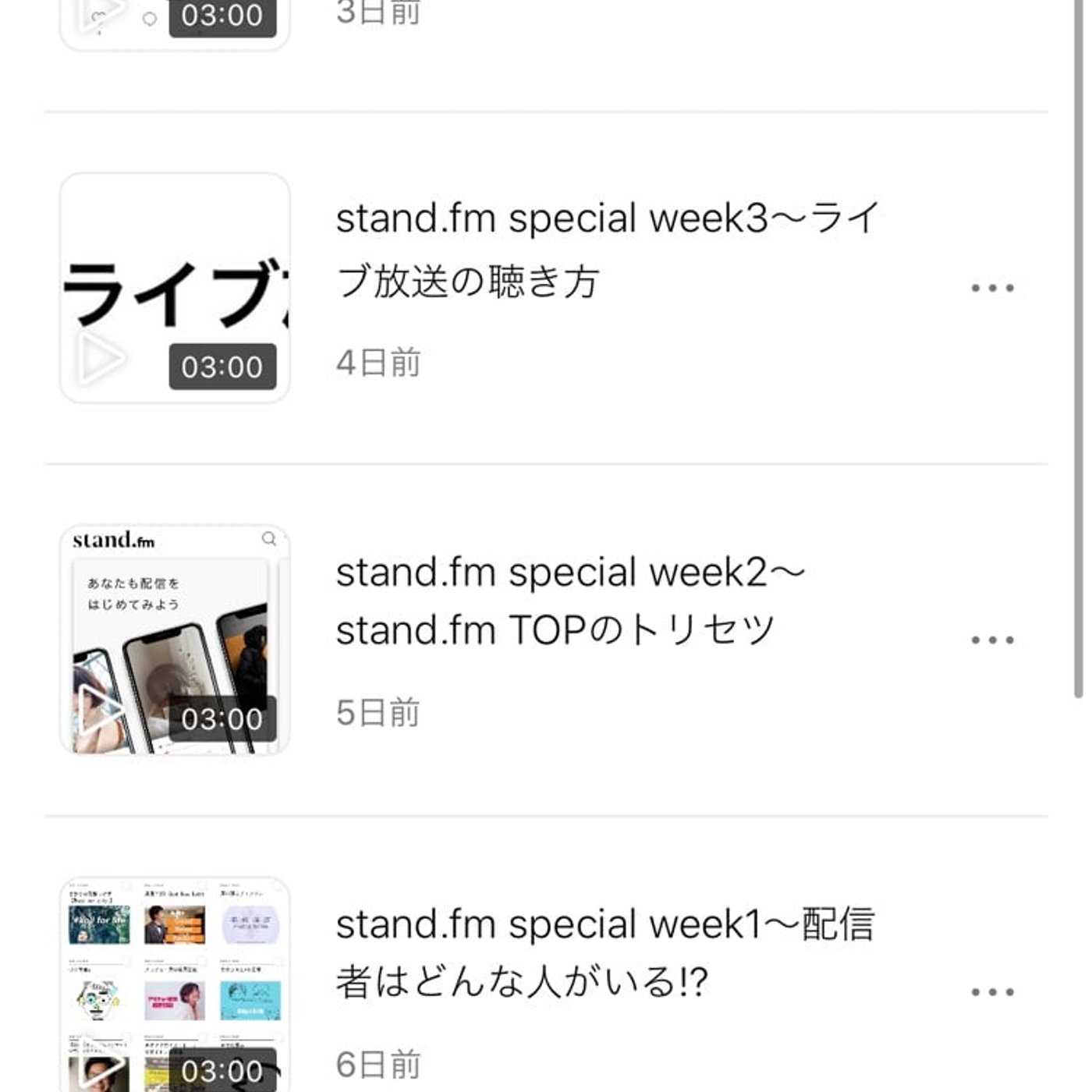Open more options for special week3 episode

[992, 288]
